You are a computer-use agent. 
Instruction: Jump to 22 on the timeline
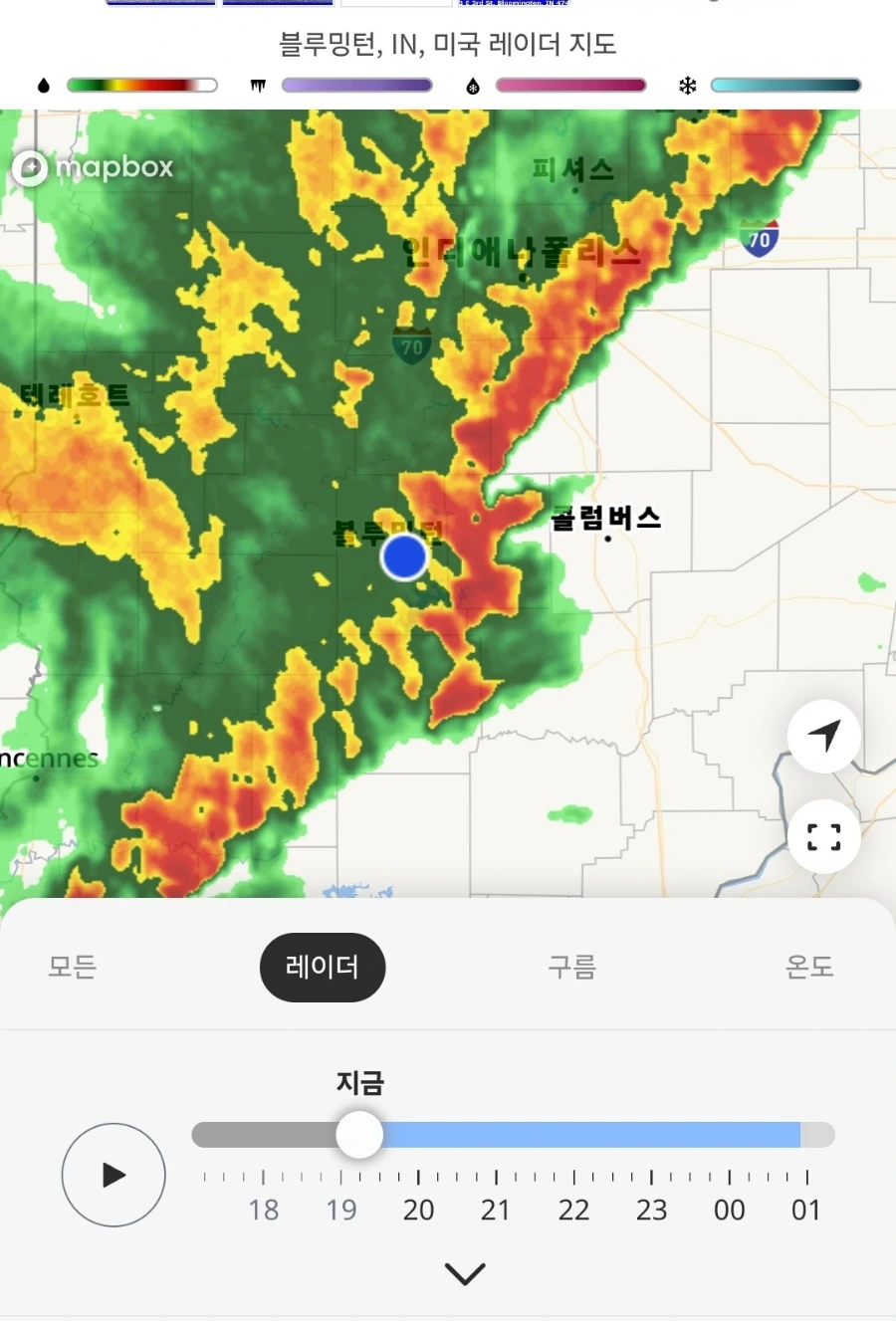tap(573, 1210)
